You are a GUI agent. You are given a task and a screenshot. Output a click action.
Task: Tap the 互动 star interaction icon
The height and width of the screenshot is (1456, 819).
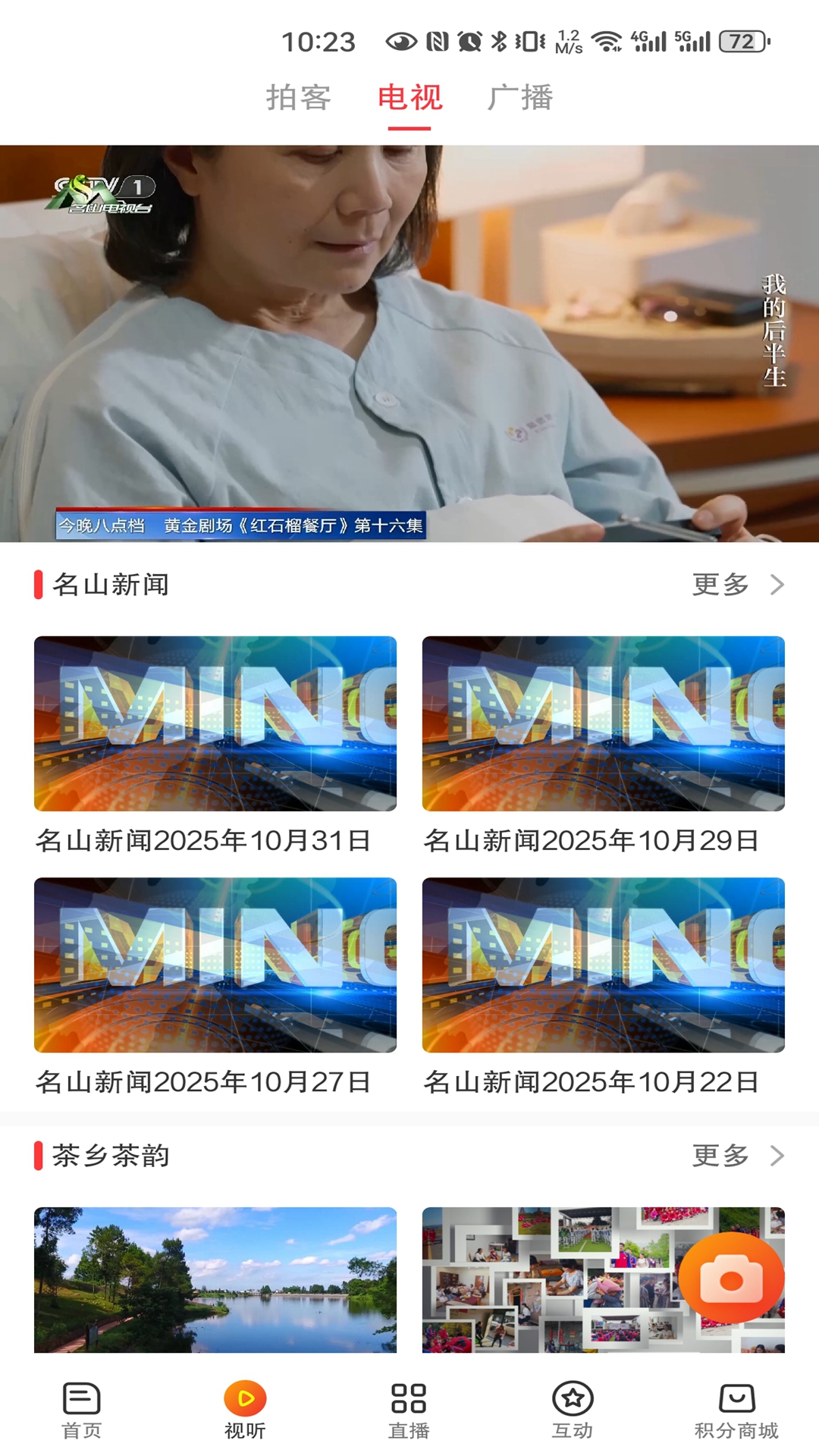(x=573, y=1407)
